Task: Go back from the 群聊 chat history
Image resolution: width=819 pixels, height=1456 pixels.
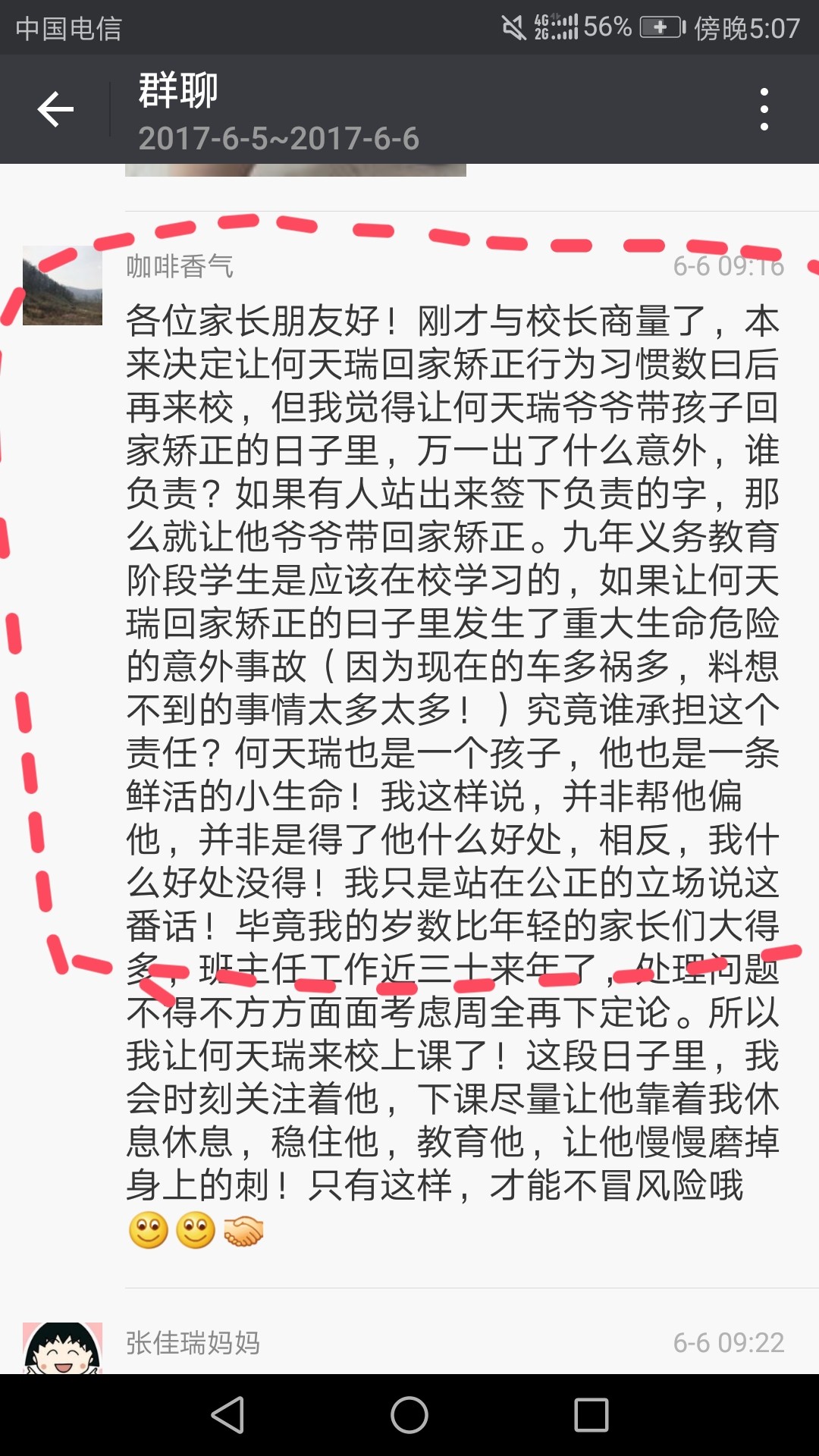Action: [x=55, y=110]
